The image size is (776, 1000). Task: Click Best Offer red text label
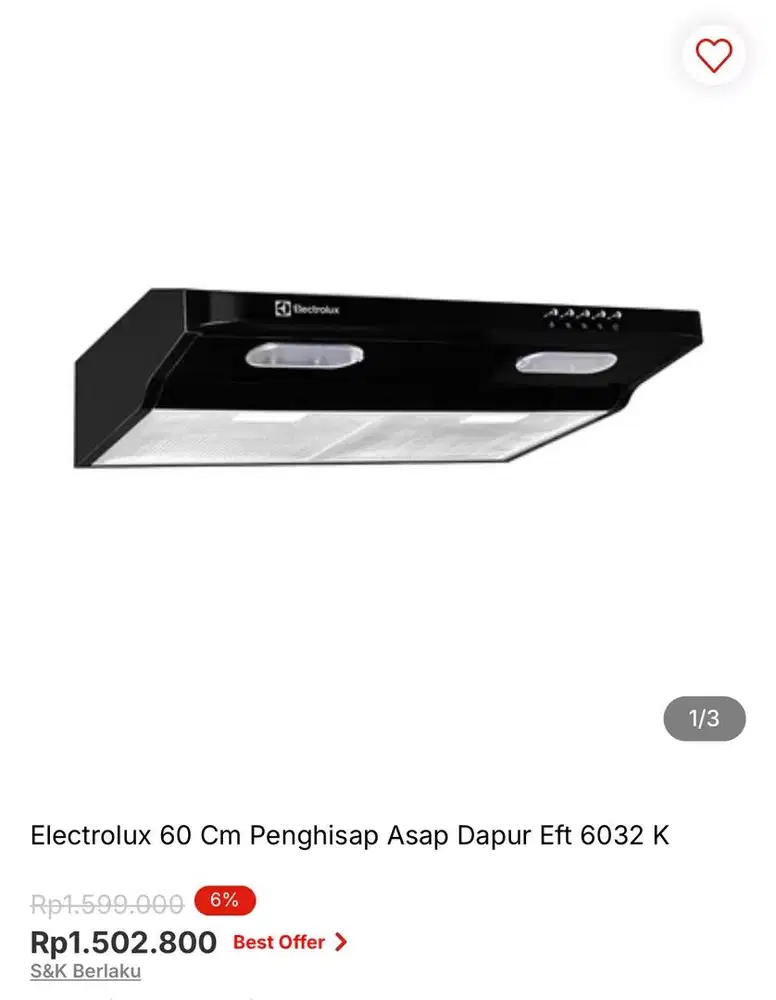278,942
